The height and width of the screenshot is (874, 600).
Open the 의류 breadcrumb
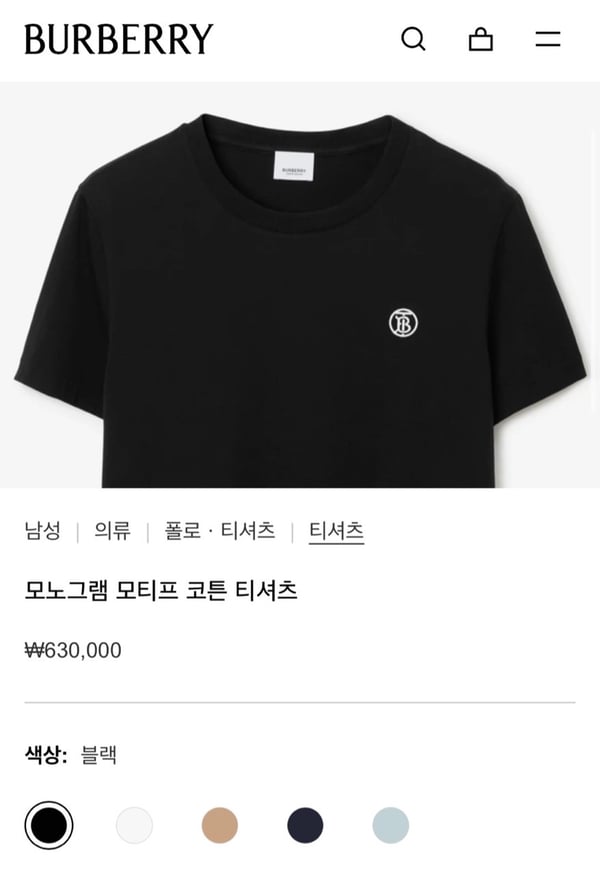(x=112, y=530)
